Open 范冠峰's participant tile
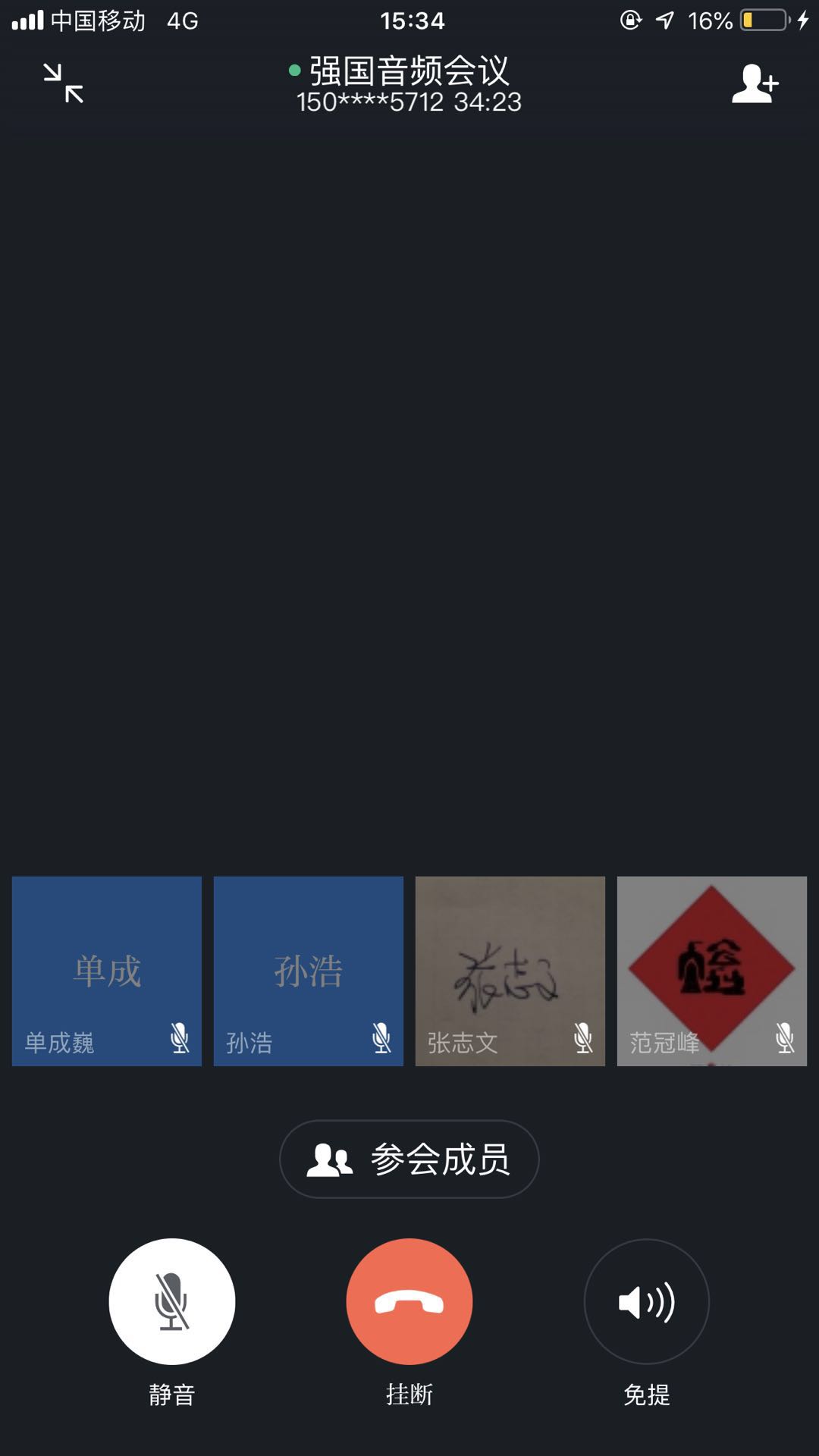 coord(712,971)
